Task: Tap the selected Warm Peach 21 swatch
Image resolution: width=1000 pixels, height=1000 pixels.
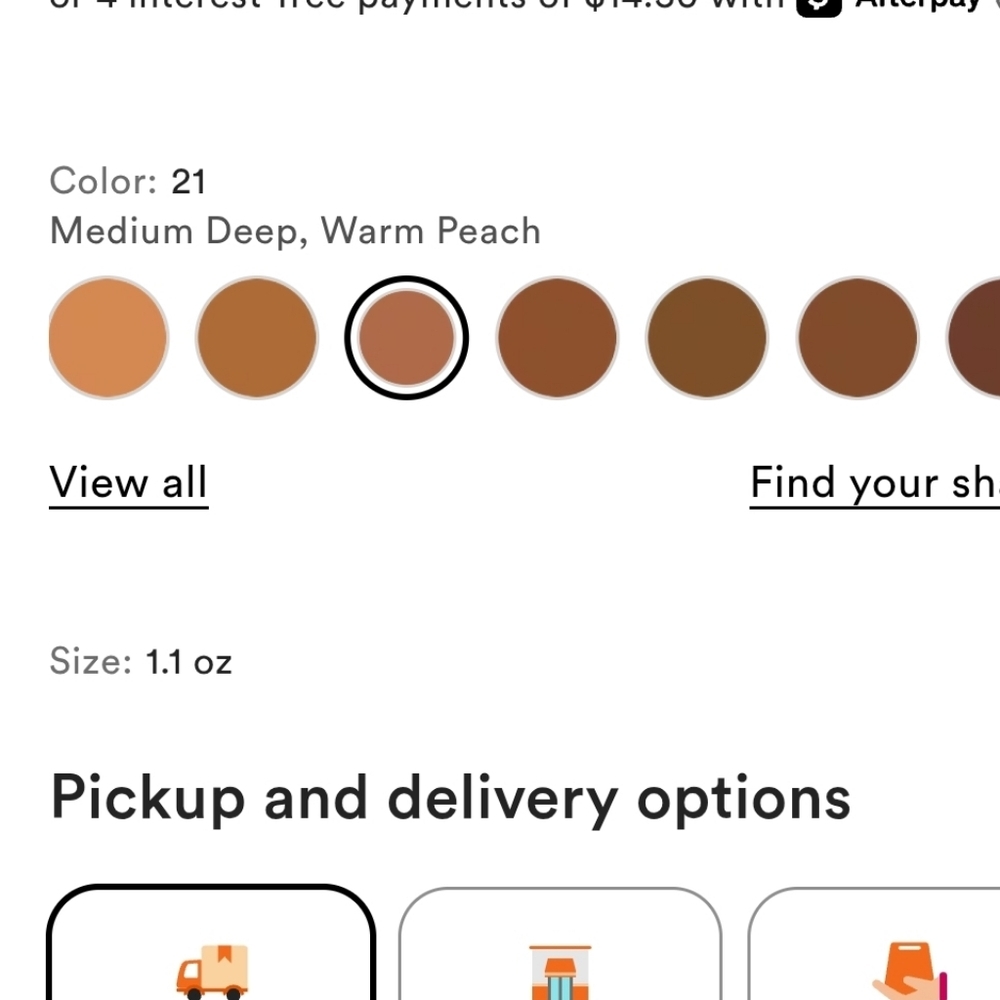Action: coord(407,338)
